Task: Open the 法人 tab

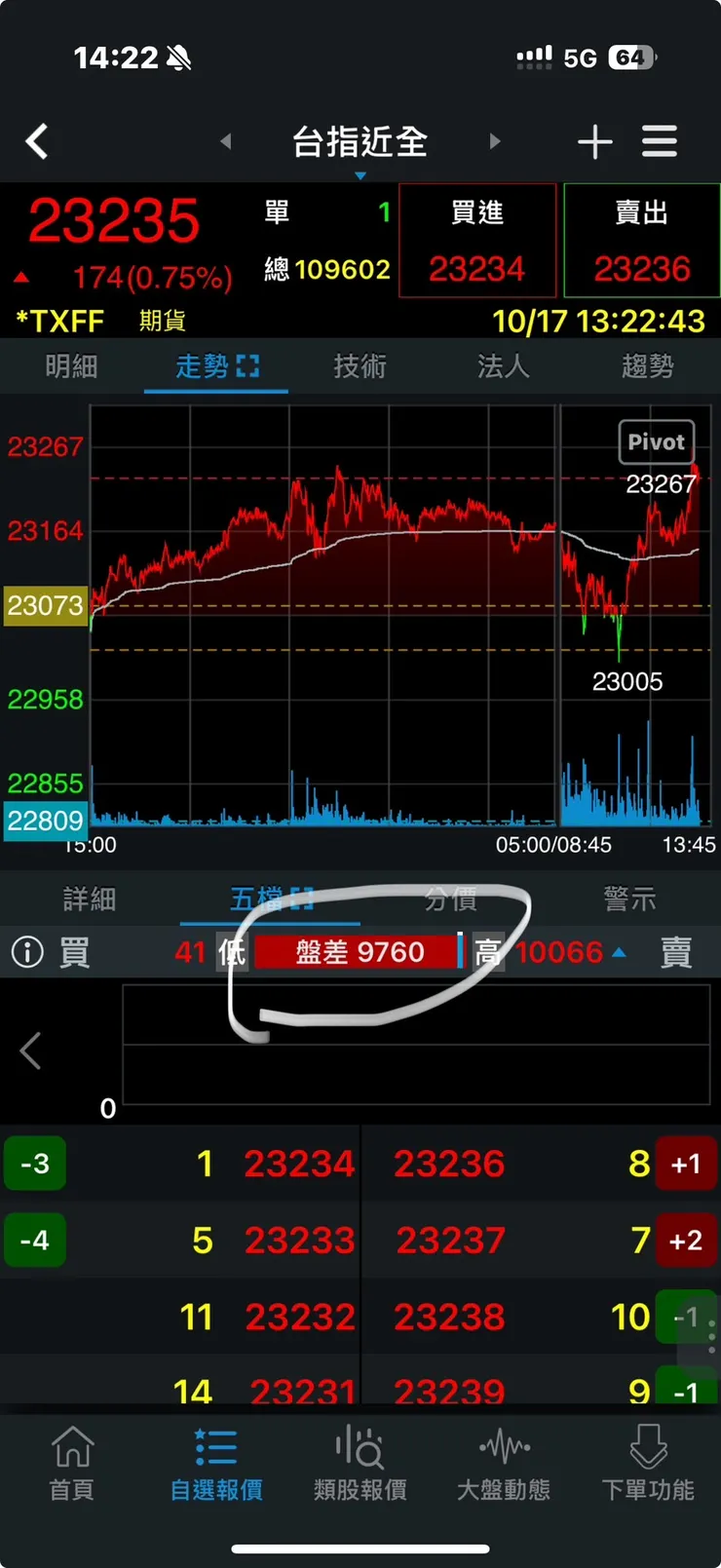Action: pyautogui.click(x=503, y=366)
